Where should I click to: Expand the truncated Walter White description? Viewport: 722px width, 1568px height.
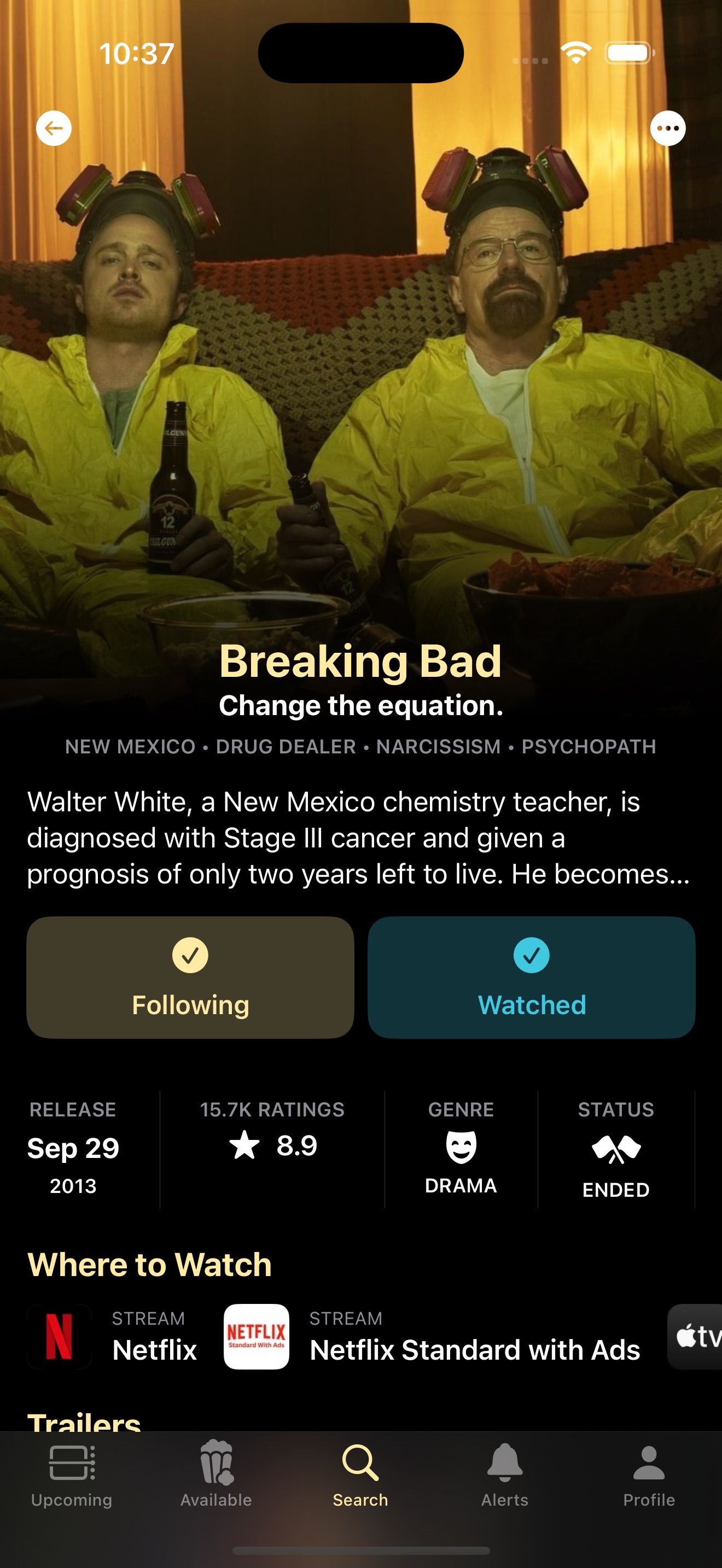(359, 838)
